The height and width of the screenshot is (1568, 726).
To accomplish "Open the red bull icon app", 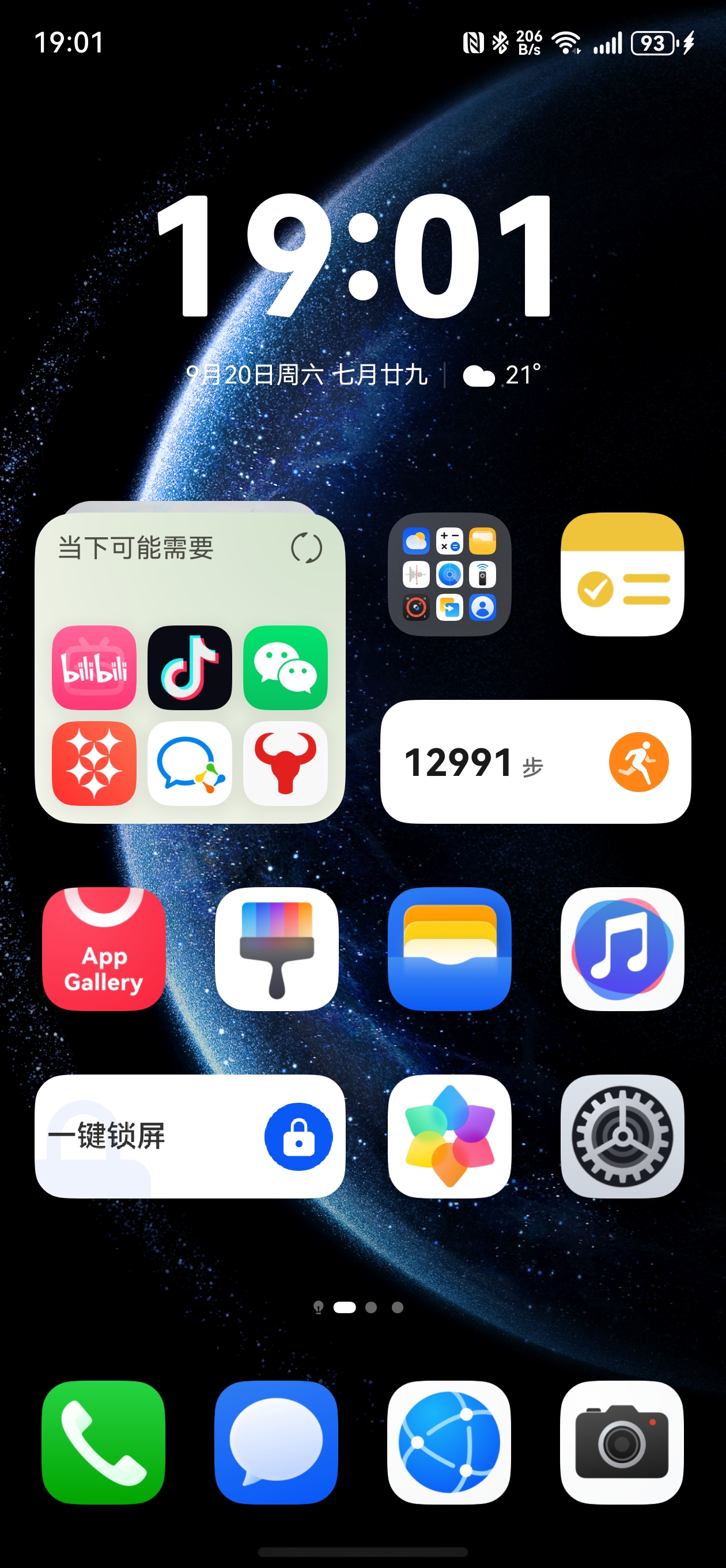I will pos(285,763).
